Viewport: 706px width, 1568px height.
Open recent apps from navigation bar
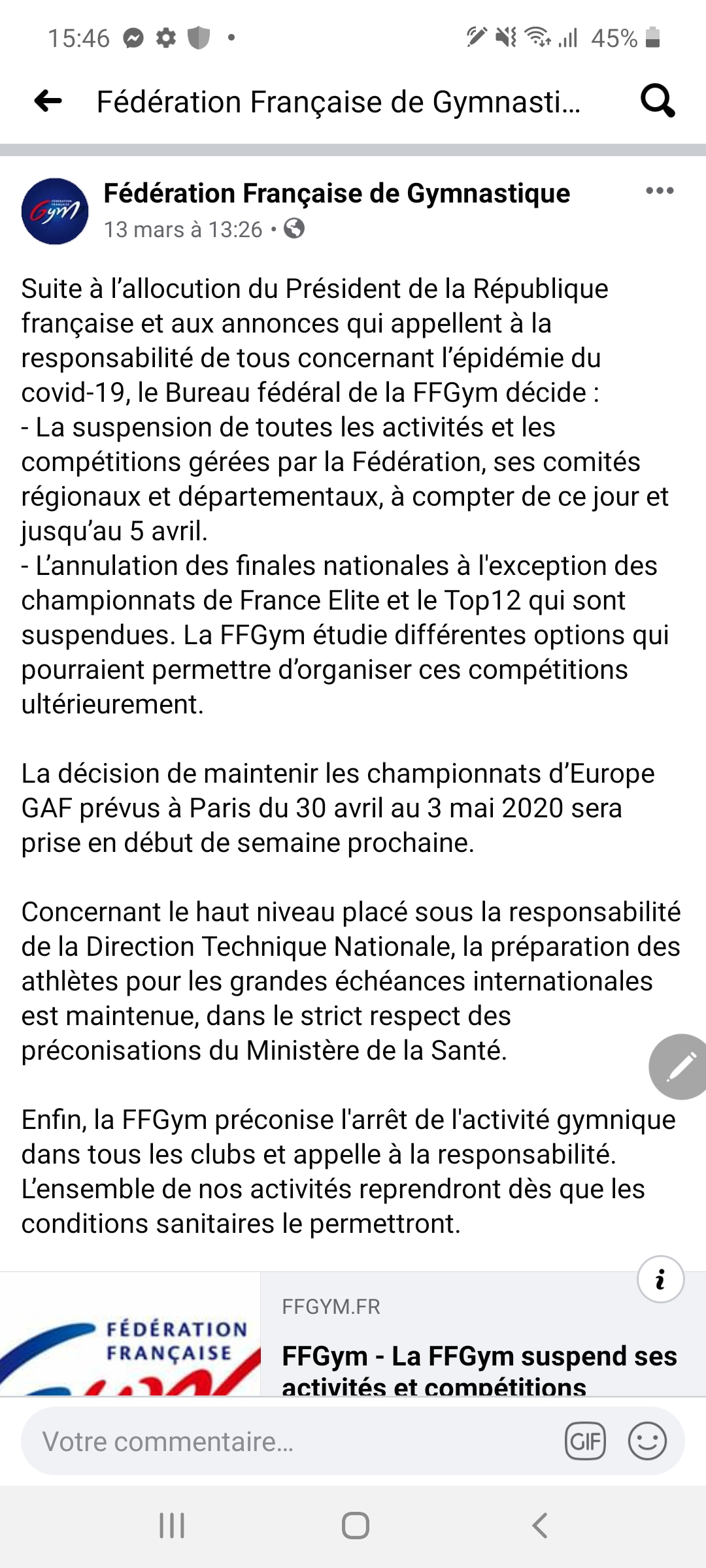pyautogui.click(x=172, y=1526)
